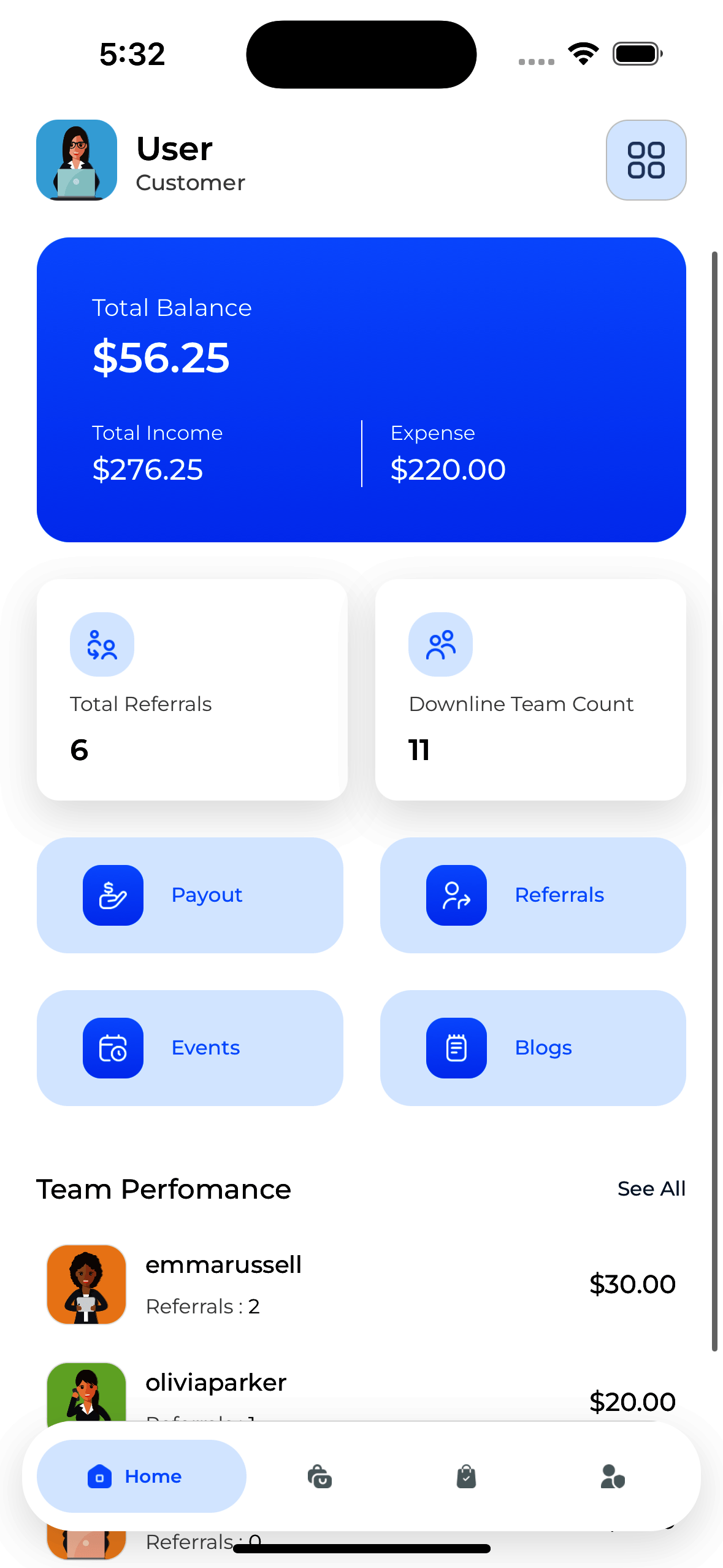Open the Blogs notepad icon
The image size is (723, 1568).
[456, 1048]
